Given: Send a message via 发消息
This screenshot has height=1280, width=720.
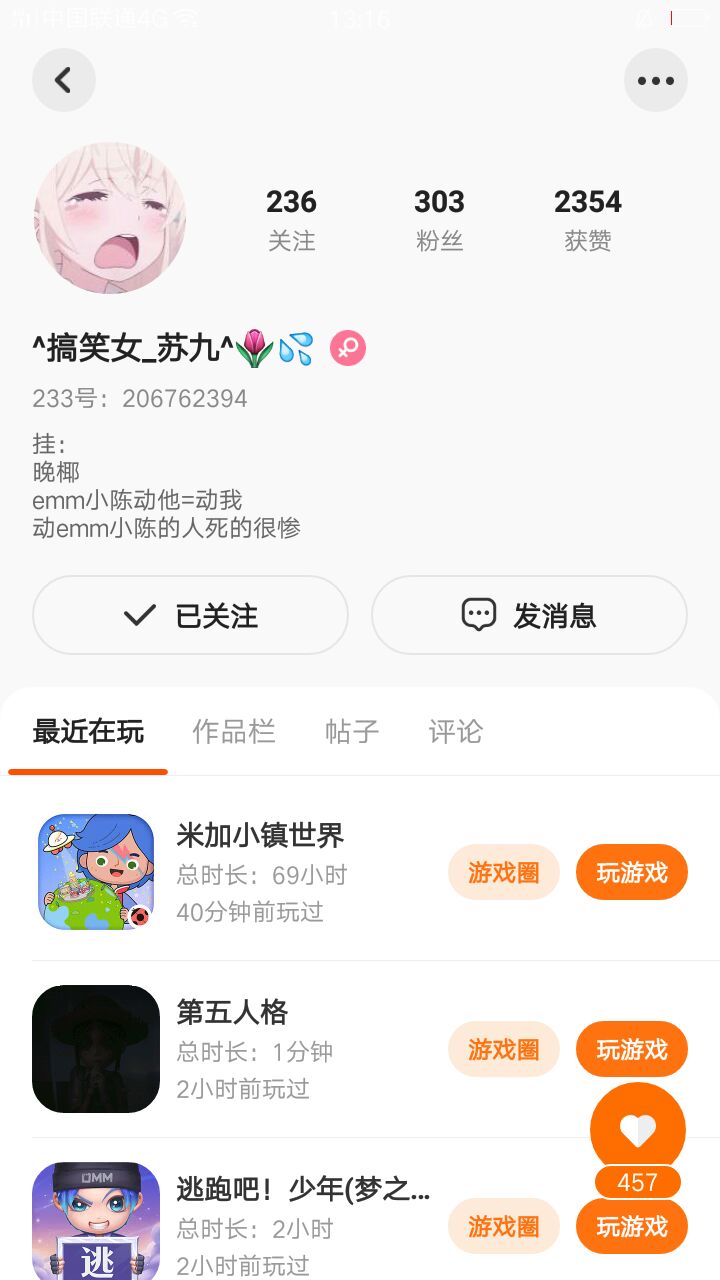Looking at the screenshot, I should coord(529,615).
